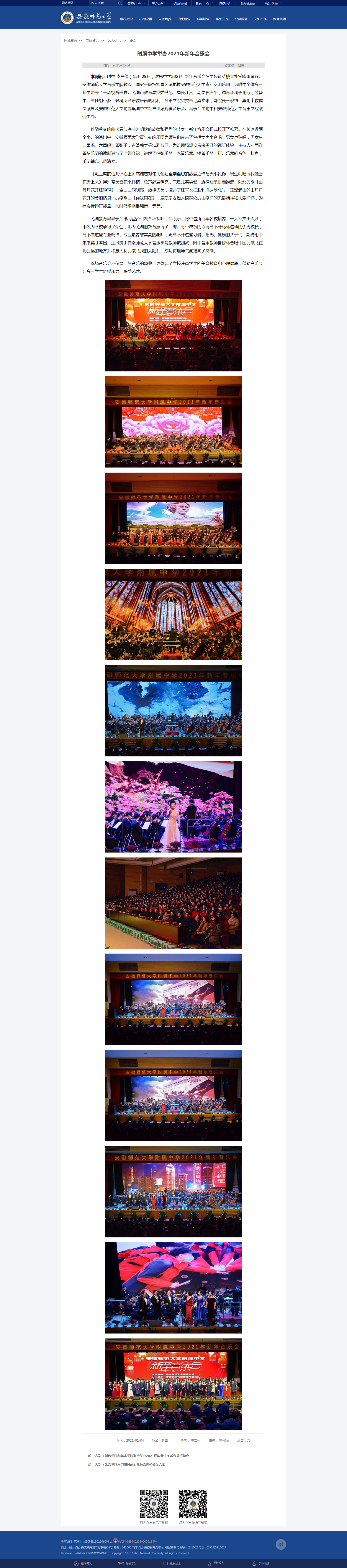Open the 学校概况 menu

coord(126,19)
